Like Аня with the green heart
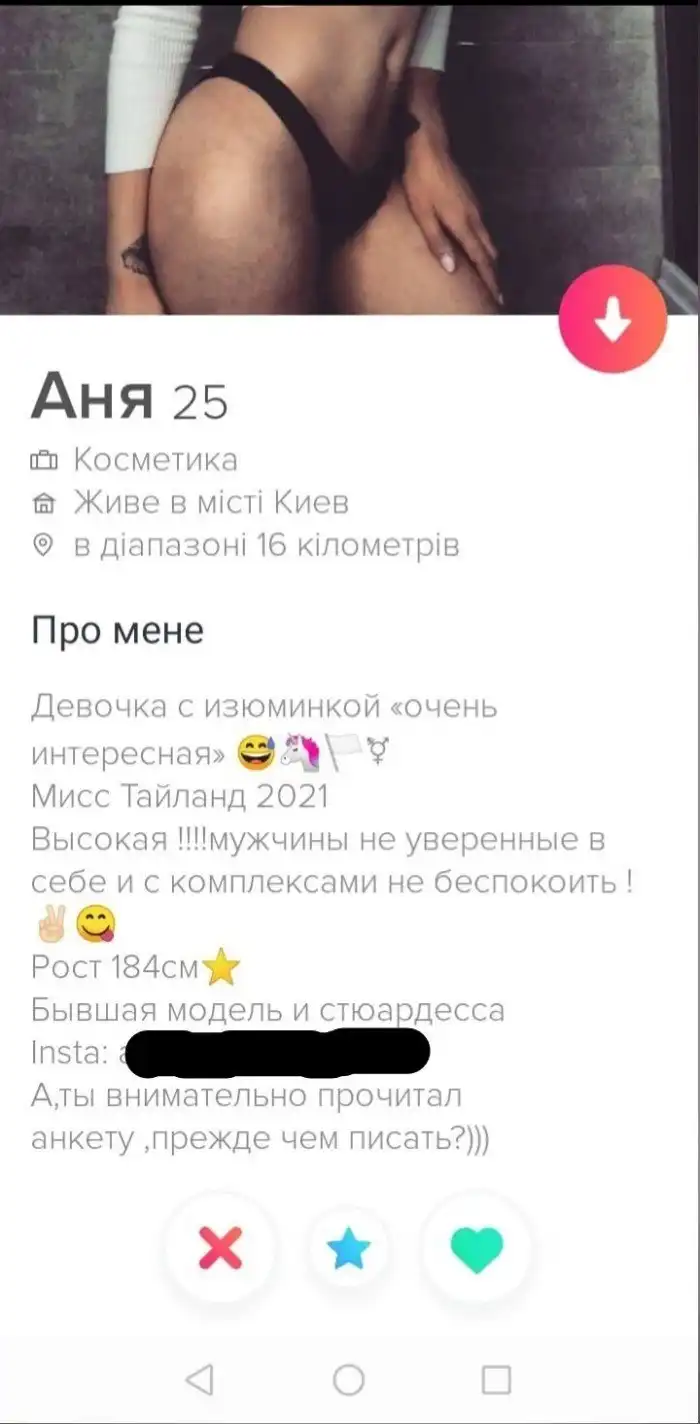The width and height of the screenshot is (700, 1424). point(477,1249)
